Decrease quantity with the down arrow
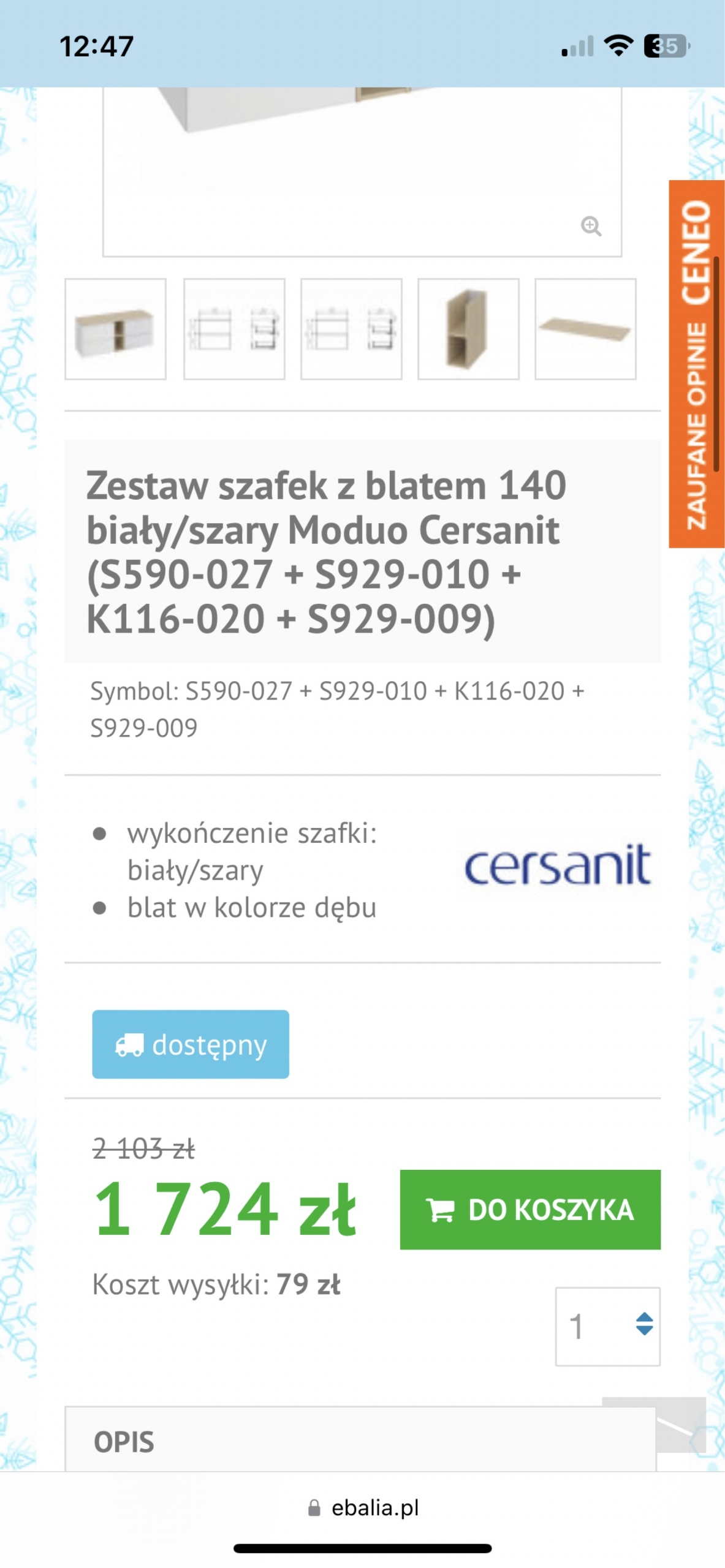The height and width of the screenshot is (1568, 725). point(644,1332)
